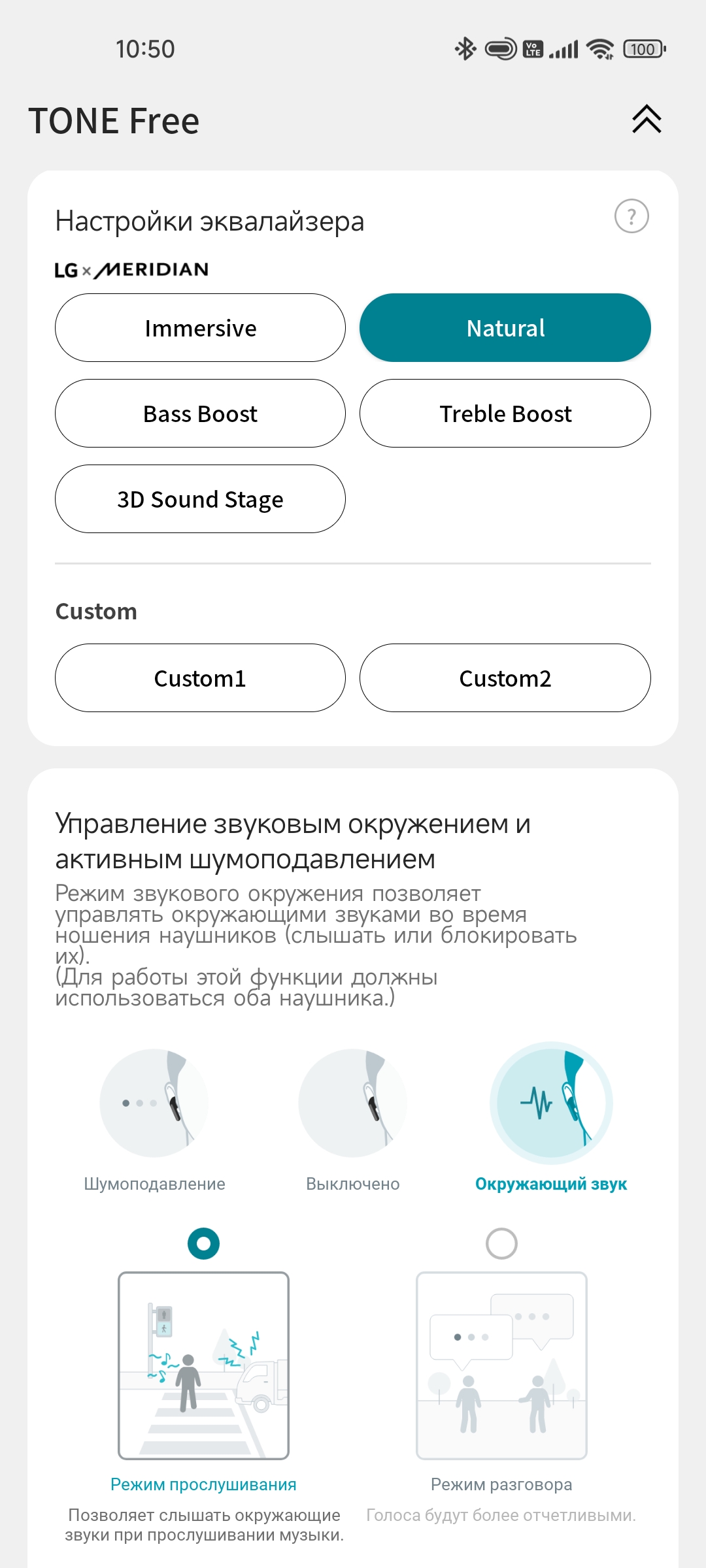Apply the Treble Boost preset
This screenshot has height=1568, width=706.
(505, 414)
